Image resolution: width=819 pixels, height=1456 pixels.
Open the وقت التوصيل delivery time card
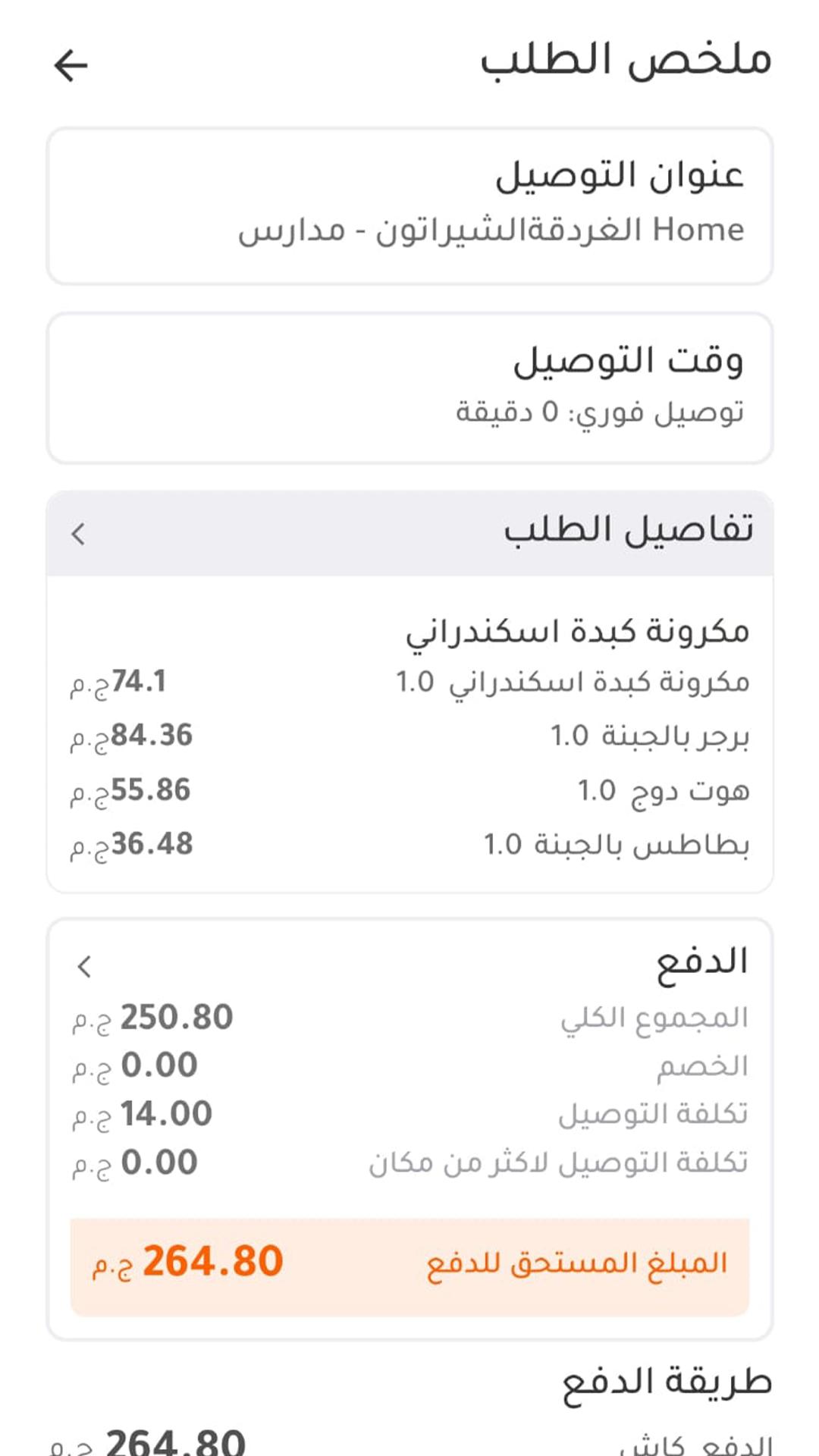409,388
